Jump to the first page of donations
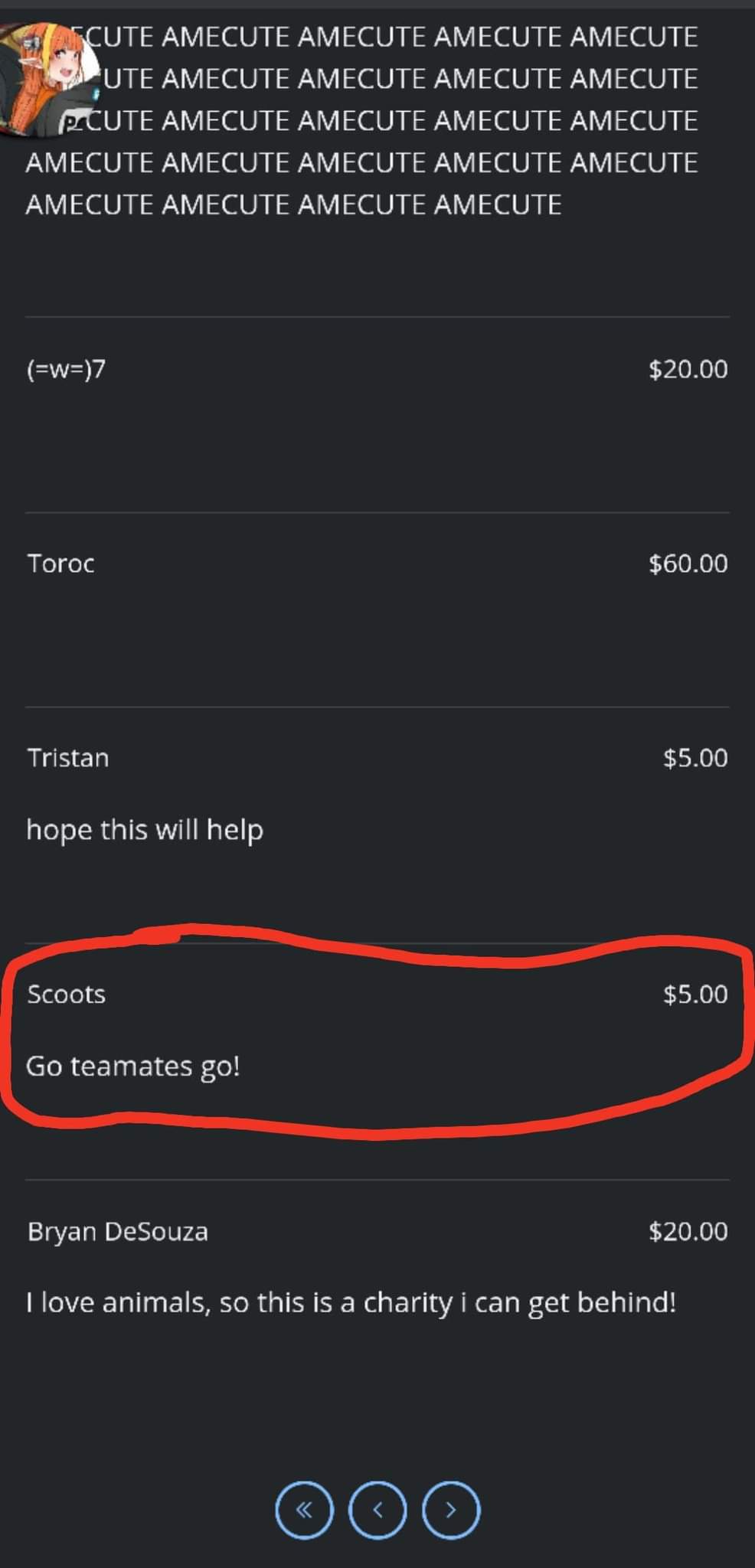The image size is (755, 1568). 304,1510
